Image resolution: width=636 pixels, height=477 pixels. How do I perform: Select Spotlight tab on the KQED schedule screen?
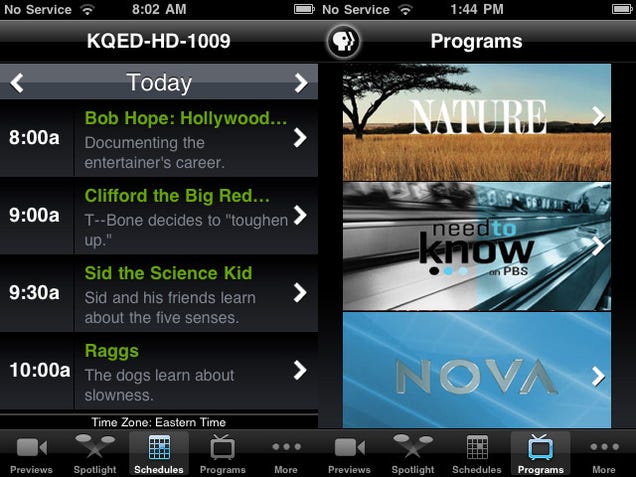pos(95,454)
